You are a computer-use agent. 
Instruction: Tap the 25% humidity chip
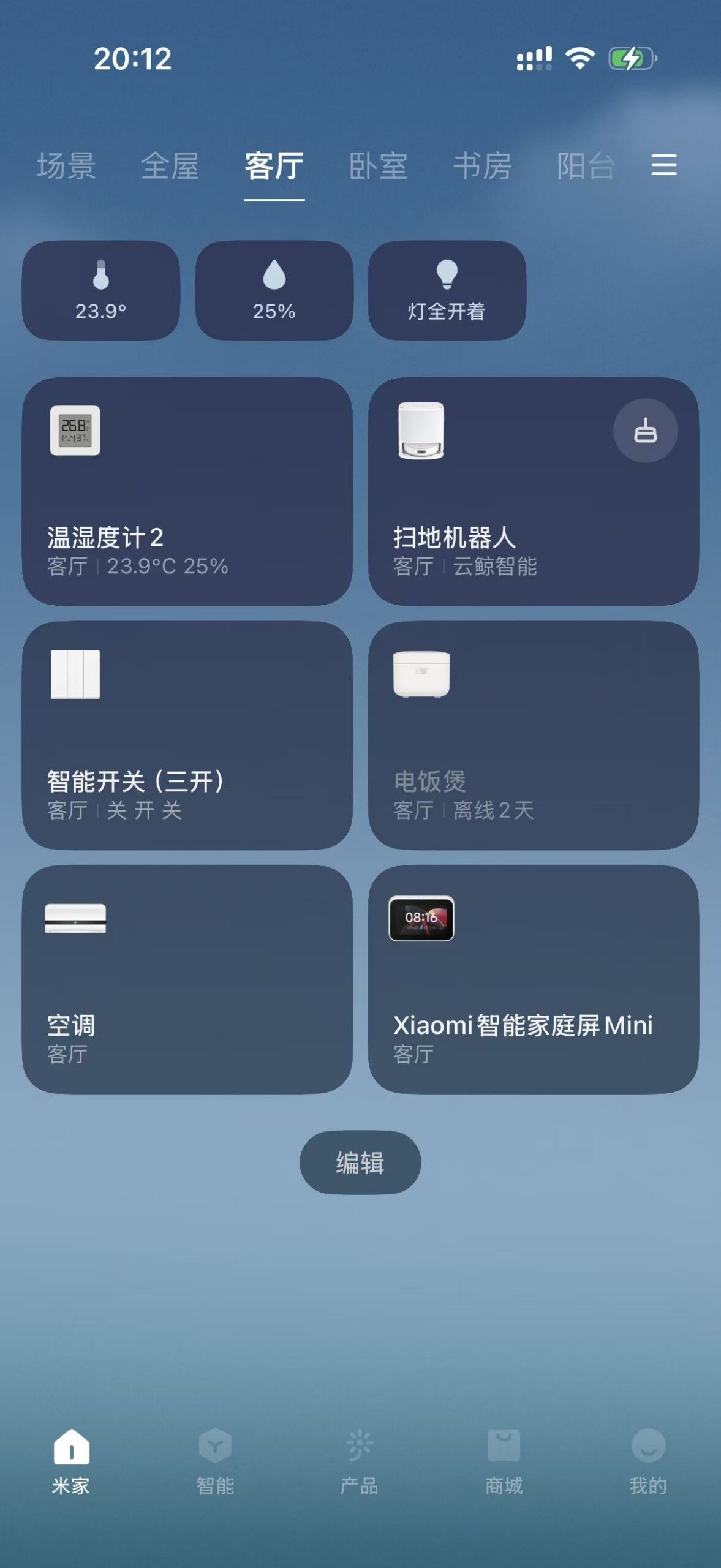[x=274, y=290]
